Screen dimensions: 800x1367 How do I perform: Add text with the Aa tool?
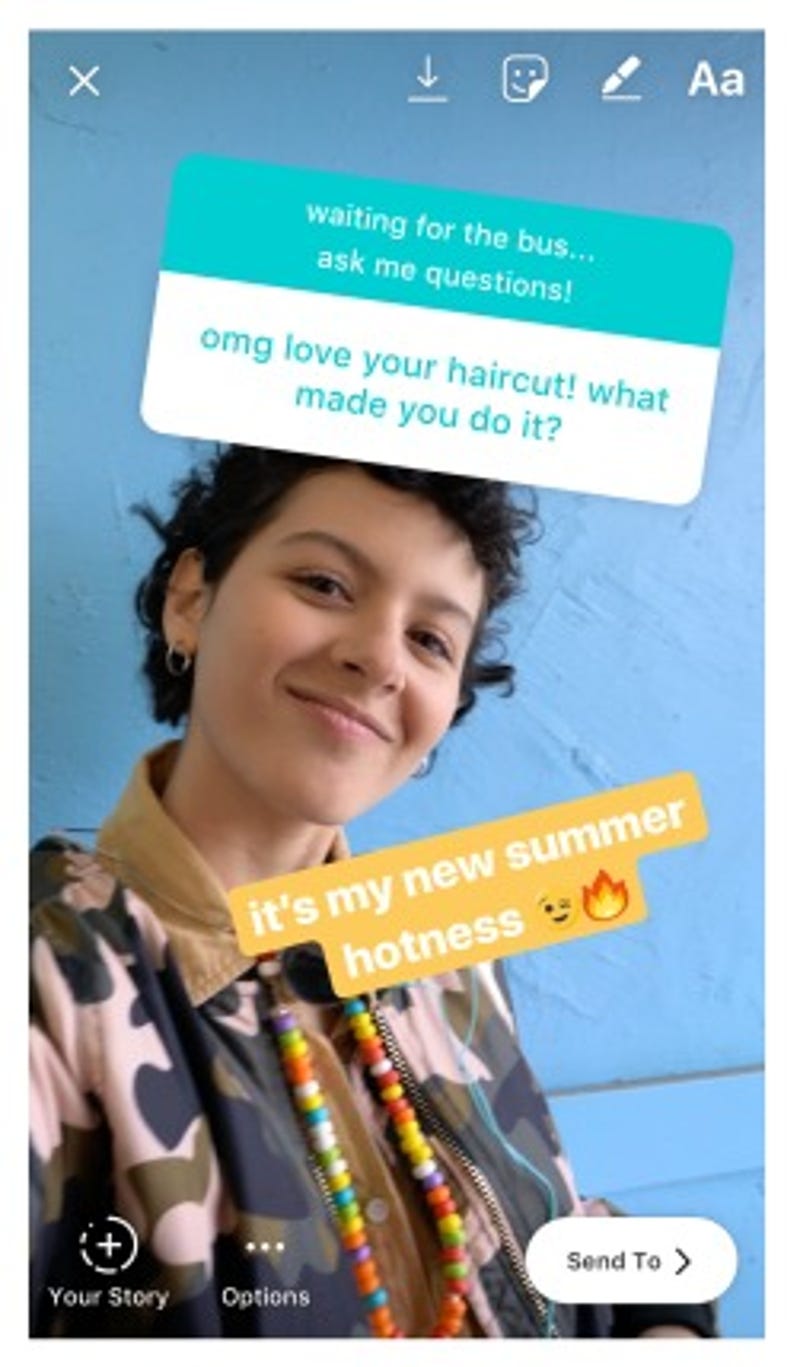[x=716, y=80]
